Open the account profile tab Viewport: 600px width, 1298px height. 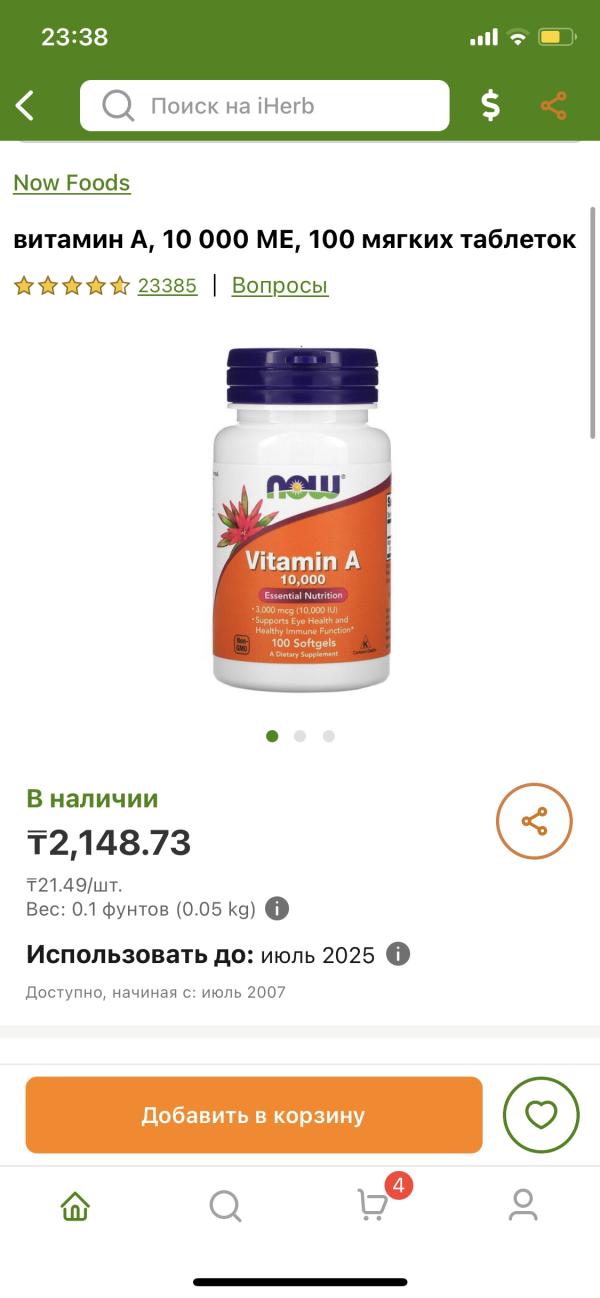[x=523, y=1206]
